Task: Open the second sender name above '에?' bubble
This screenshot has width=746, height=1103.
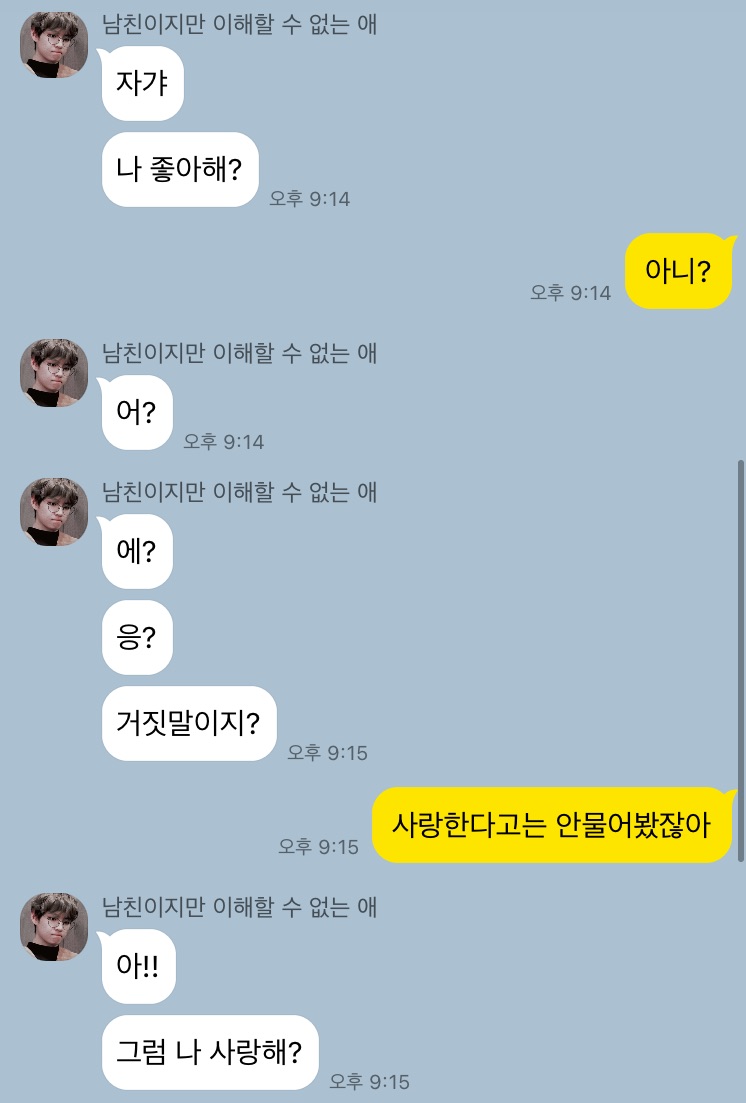Action: click(x=239, y=493)
